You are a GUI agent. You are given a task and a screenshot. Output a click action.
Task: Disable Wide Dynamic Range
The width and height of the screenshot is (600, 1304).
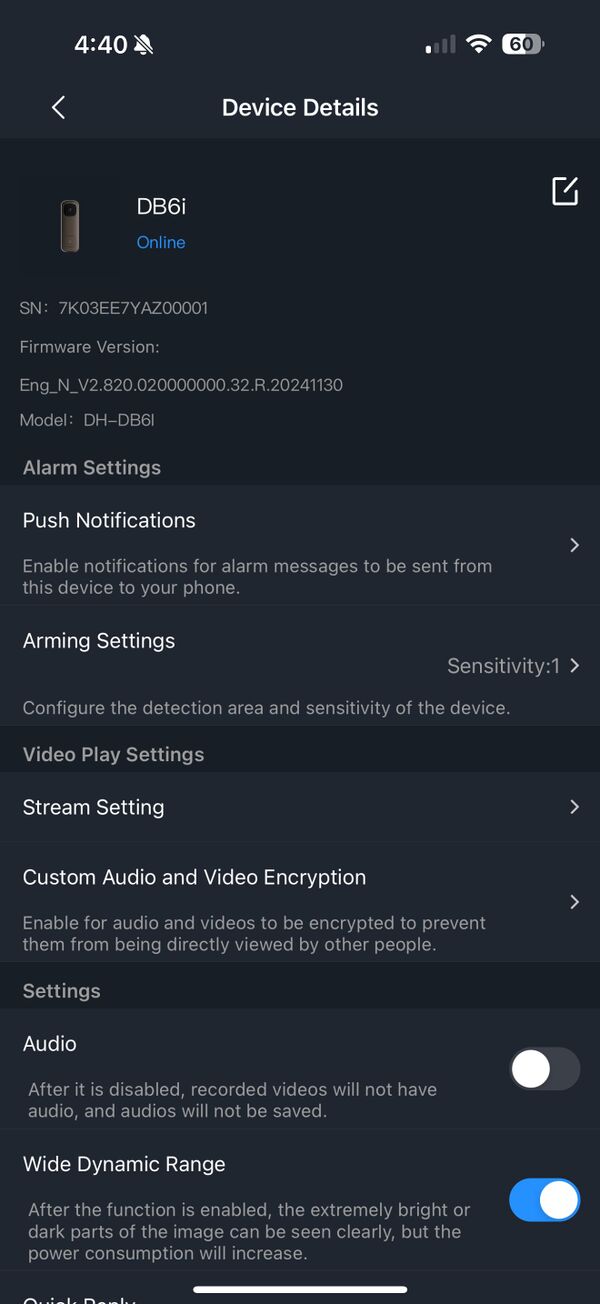544,1200
